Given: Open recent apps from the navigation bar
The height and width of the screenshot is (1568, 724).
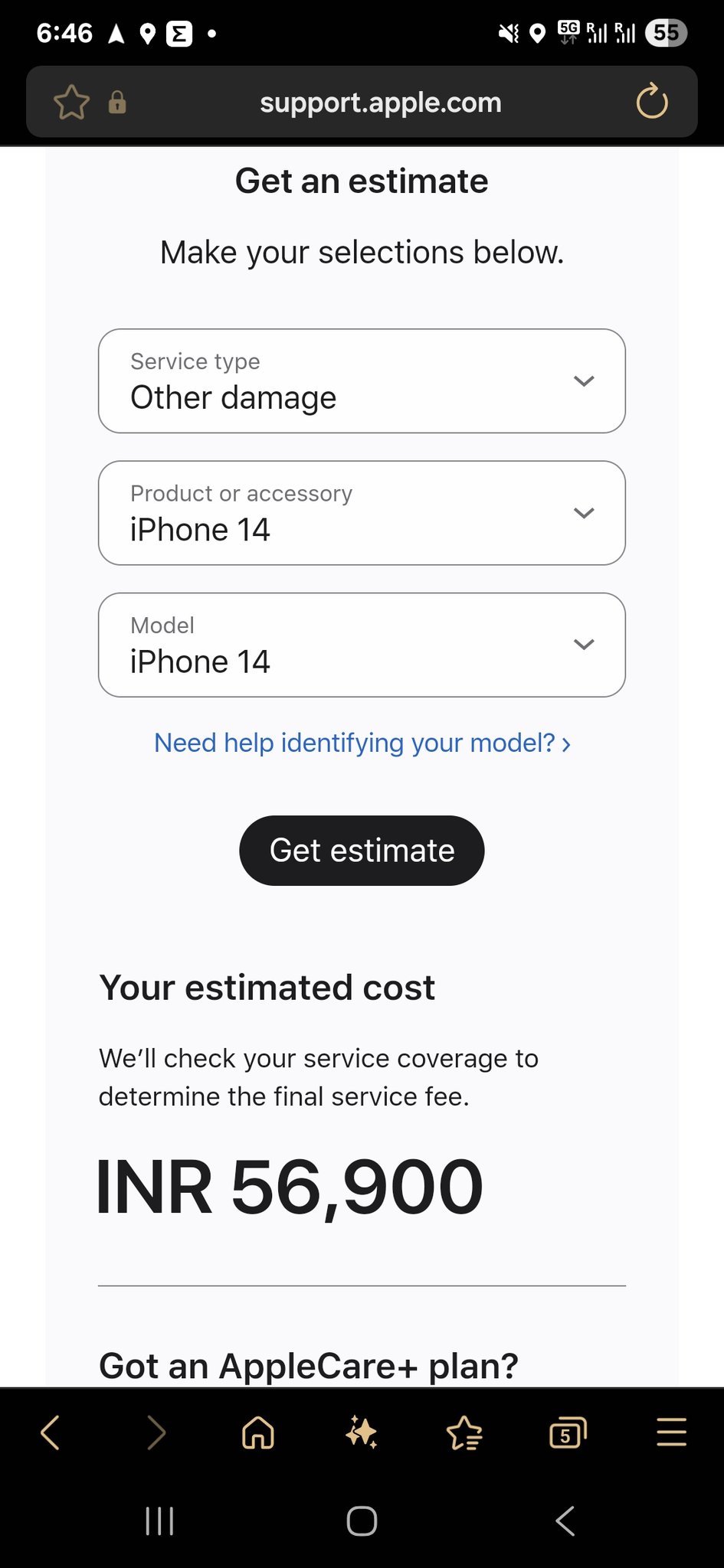Looking at the screenshot, I should 159,1521.
